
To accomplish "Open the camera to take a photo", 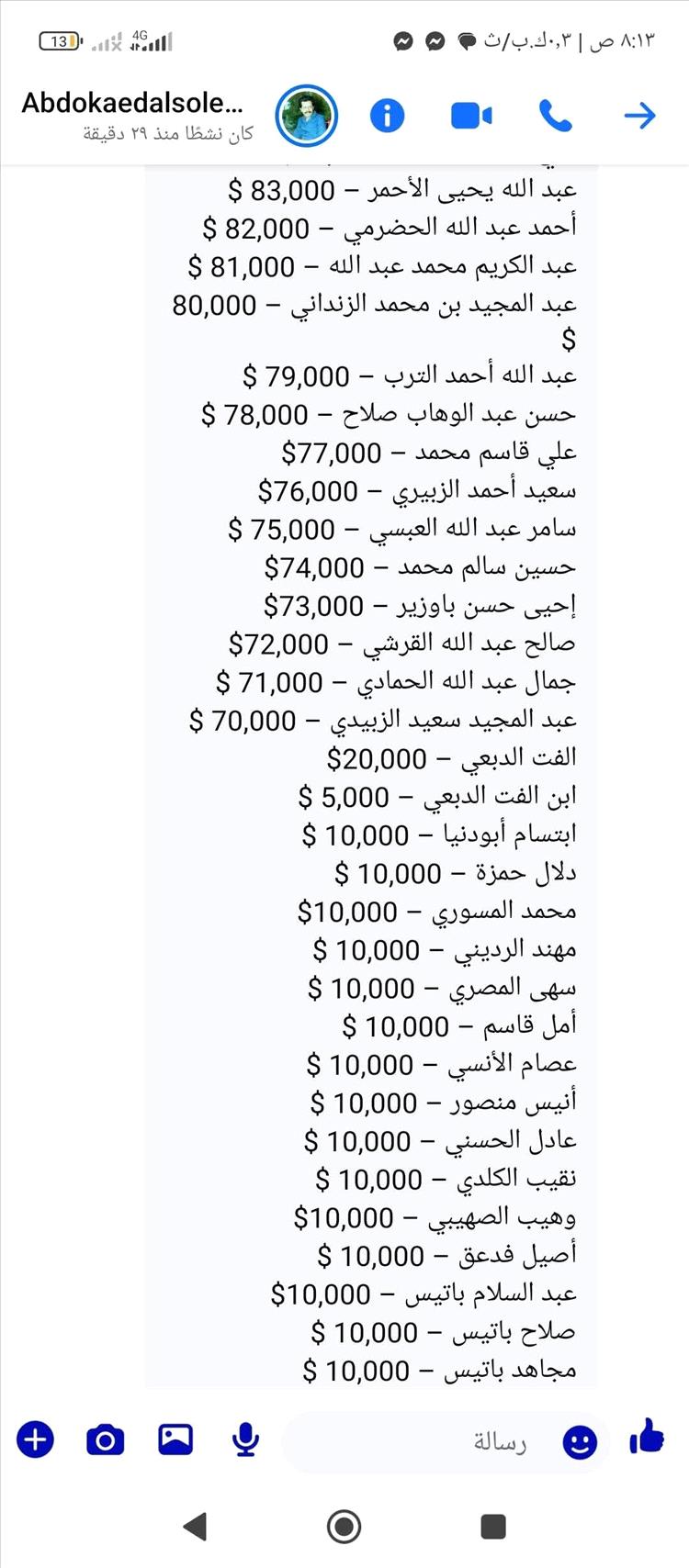I will coord(105,1439).
